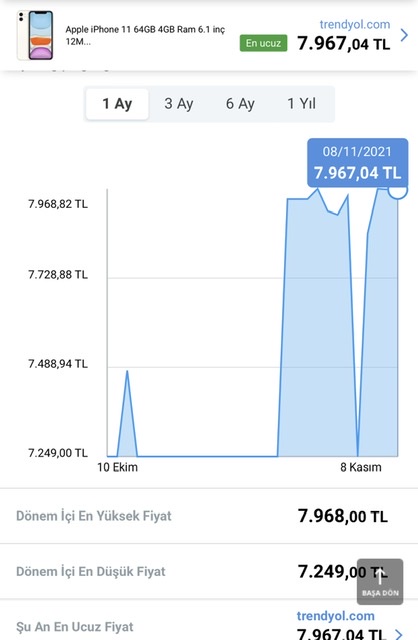Screen dimensions: 418x640
Task: Open trendyol.com link in Şu An En Ucuz Fiyat row
Action: pyautogui.click(x=336, y=616)
